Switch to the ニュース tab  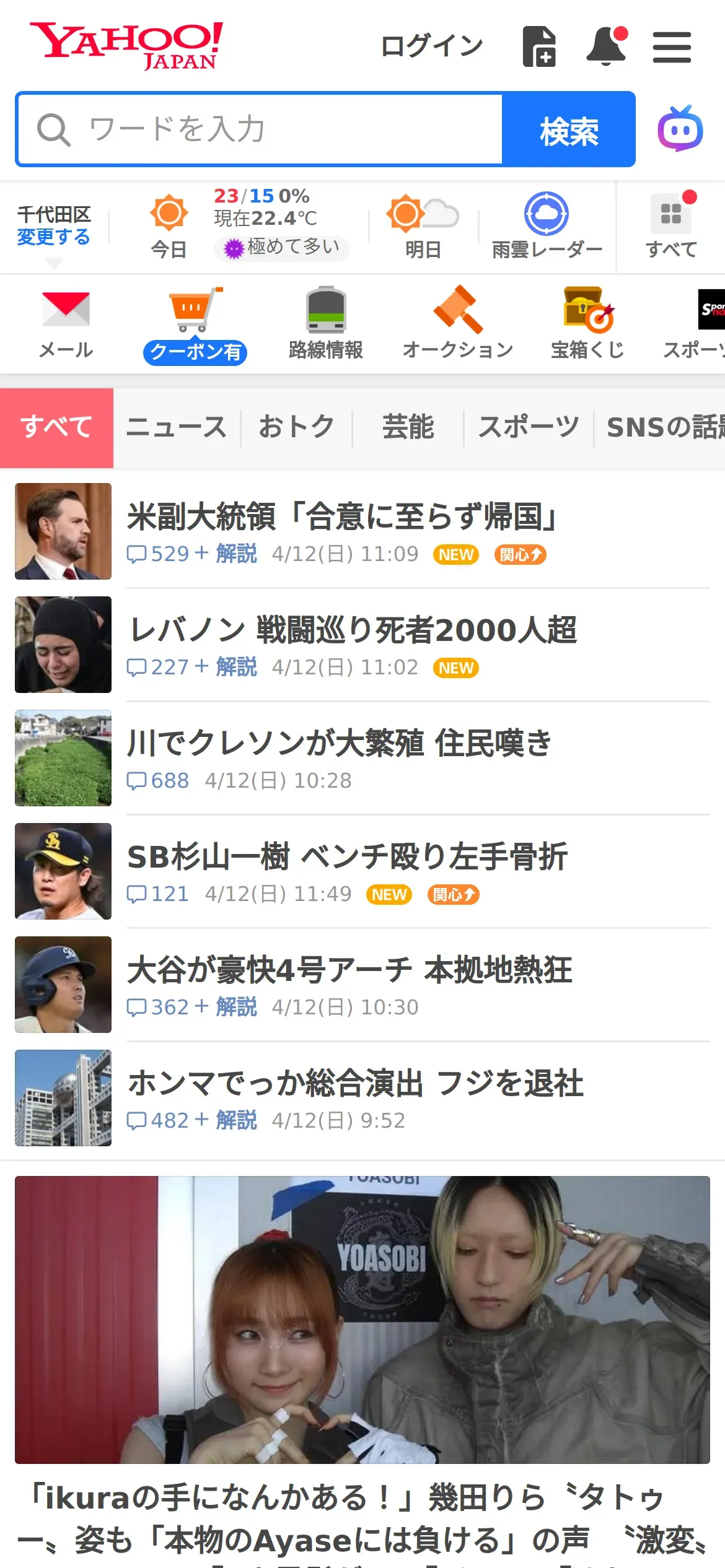coord(177,427)
